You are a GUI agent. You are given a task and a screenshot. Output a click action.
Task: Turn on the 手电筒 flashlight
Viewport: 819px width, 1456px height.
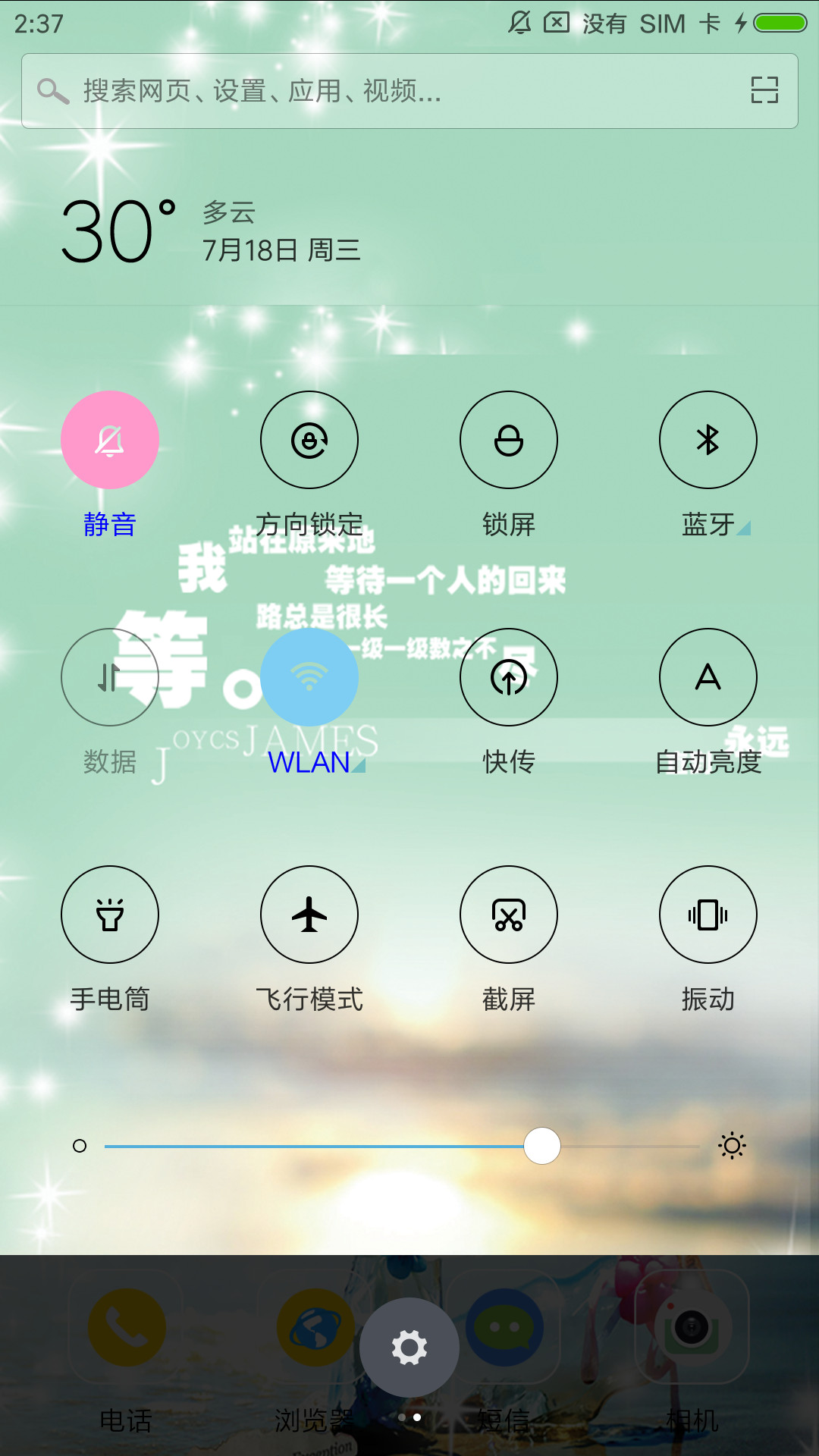110,915
